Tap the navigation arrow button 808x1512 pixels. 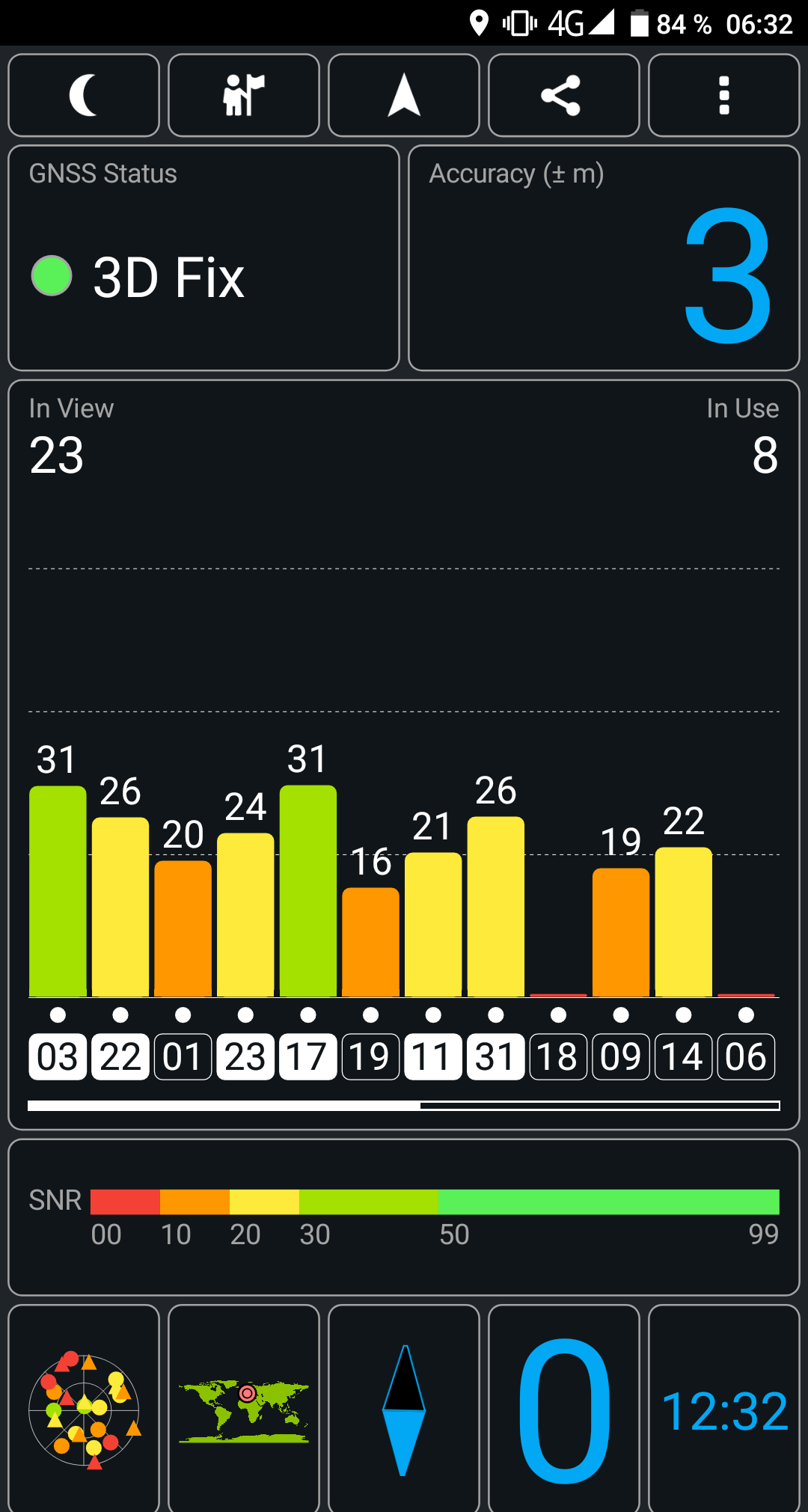[404, 95]
